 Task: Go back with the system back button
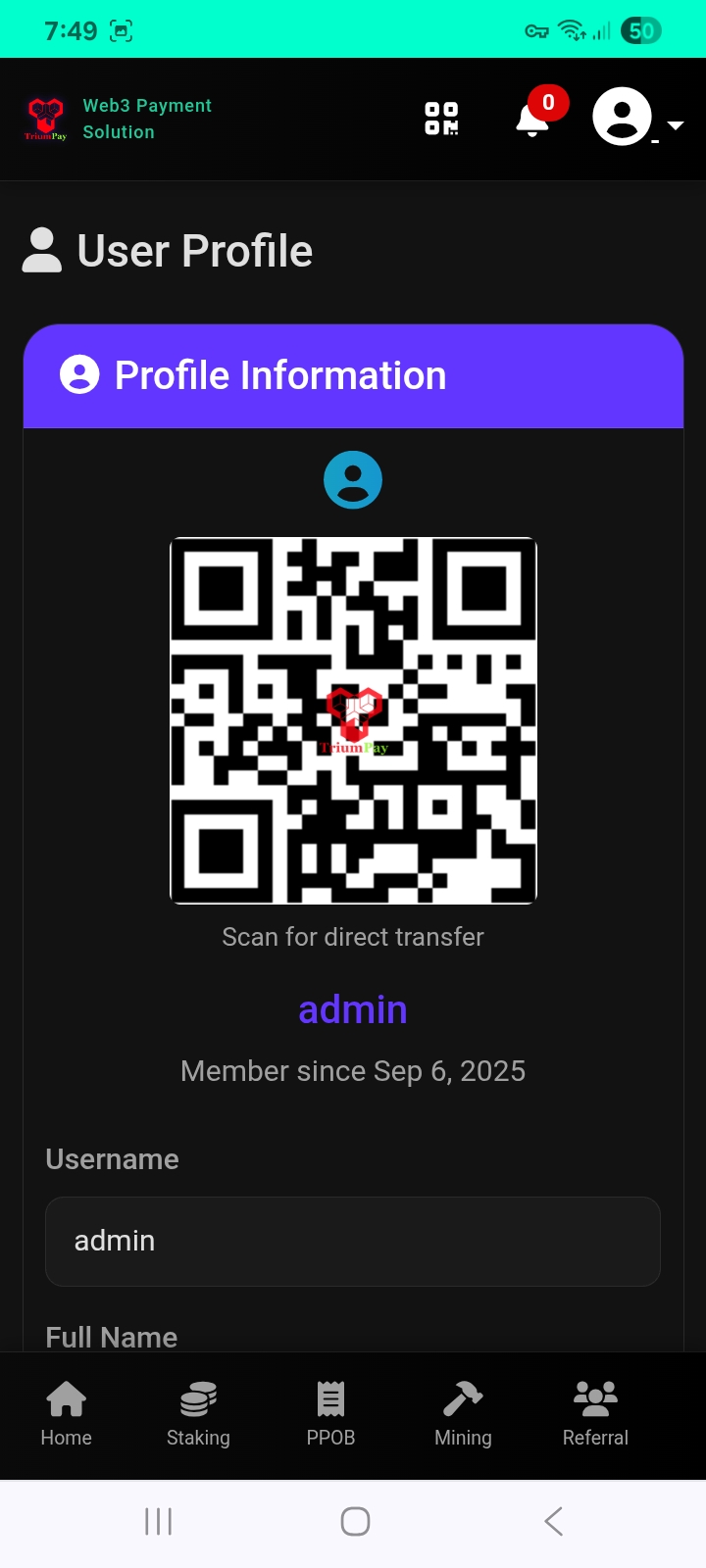coord(553,1521)
